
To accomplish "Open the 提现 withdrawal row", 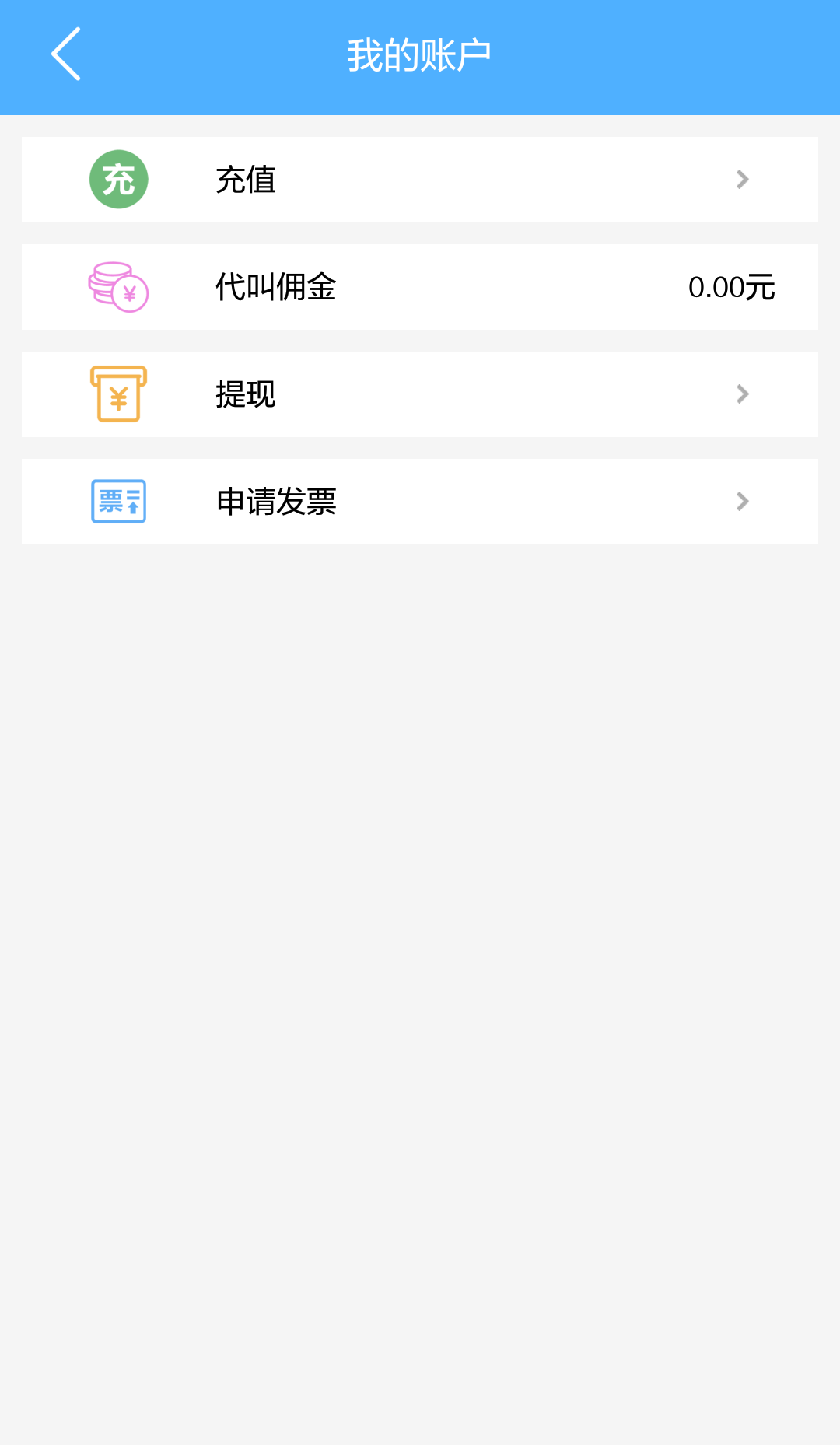I will 420,394.
